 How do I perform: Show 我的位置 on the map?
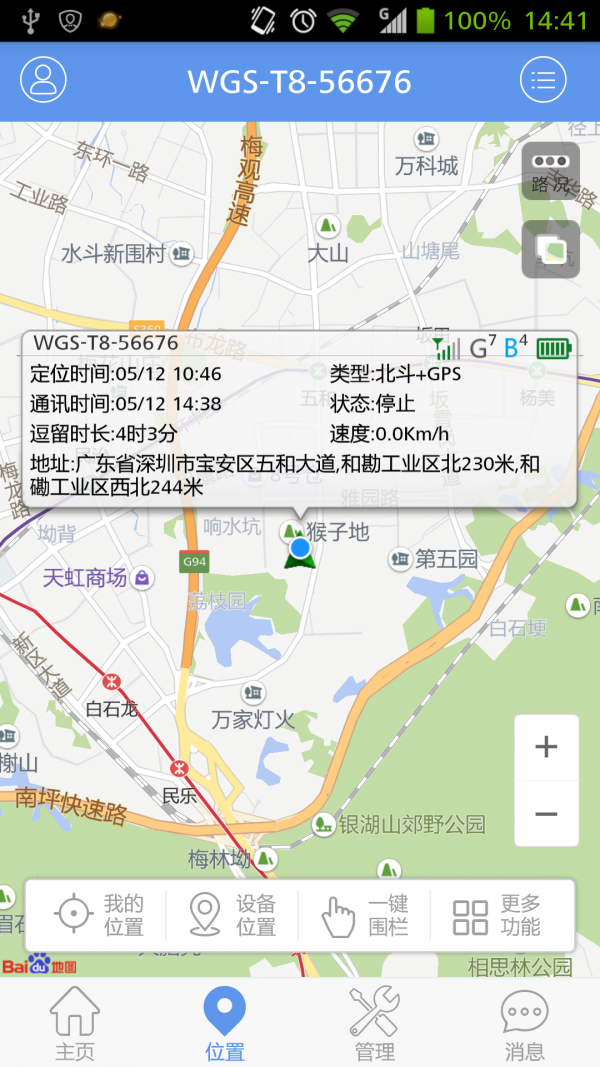[x=99, y=915]
